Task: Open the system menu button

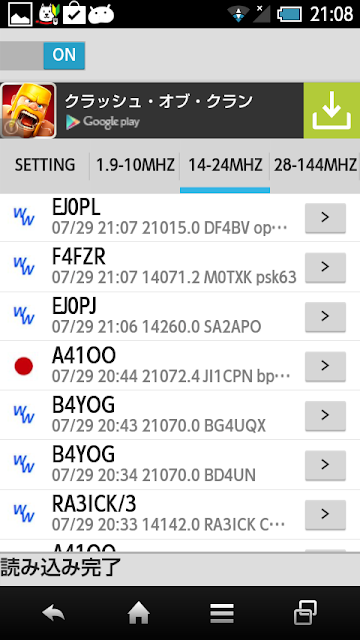Action: 222,613
